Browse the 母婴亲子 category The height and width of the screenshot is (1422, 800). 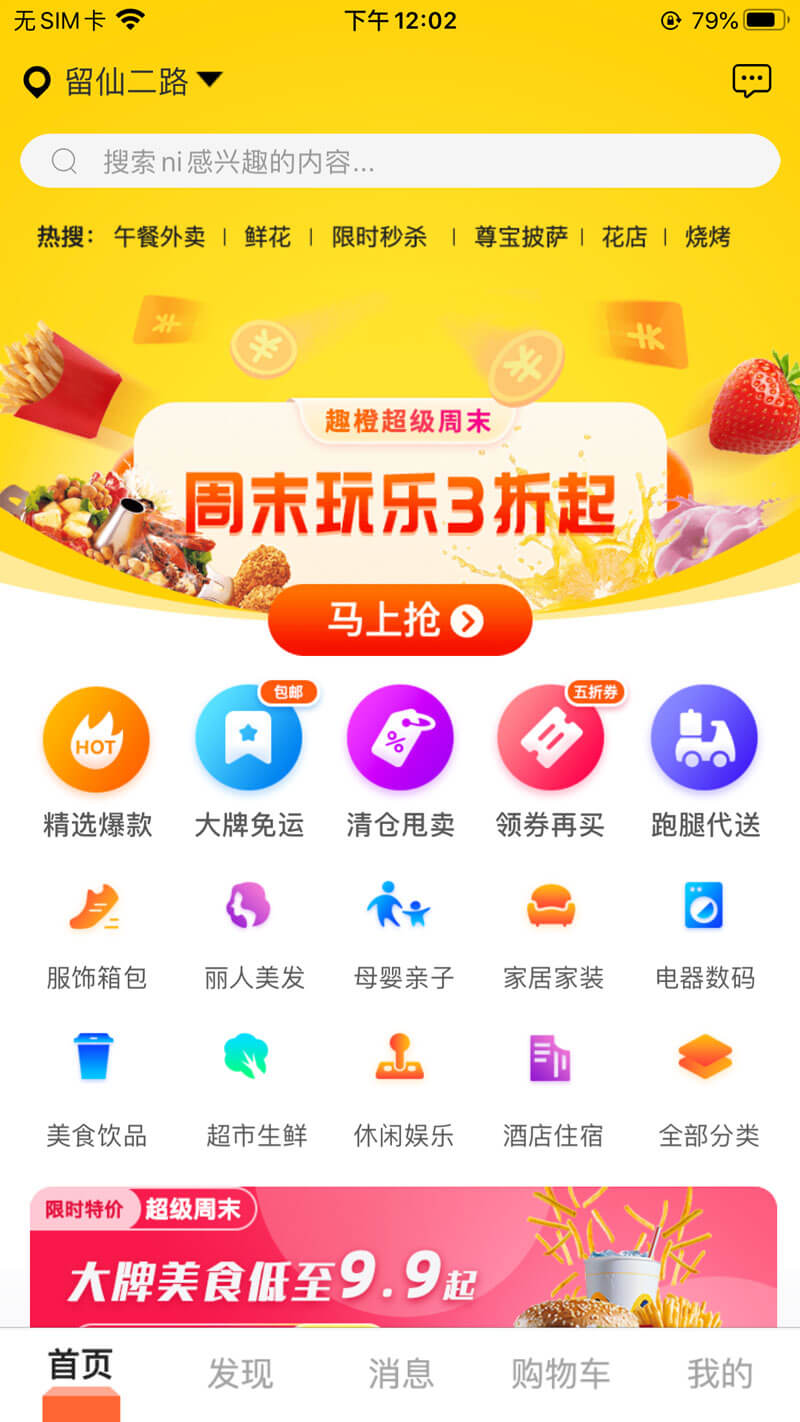tap(400, 932)
